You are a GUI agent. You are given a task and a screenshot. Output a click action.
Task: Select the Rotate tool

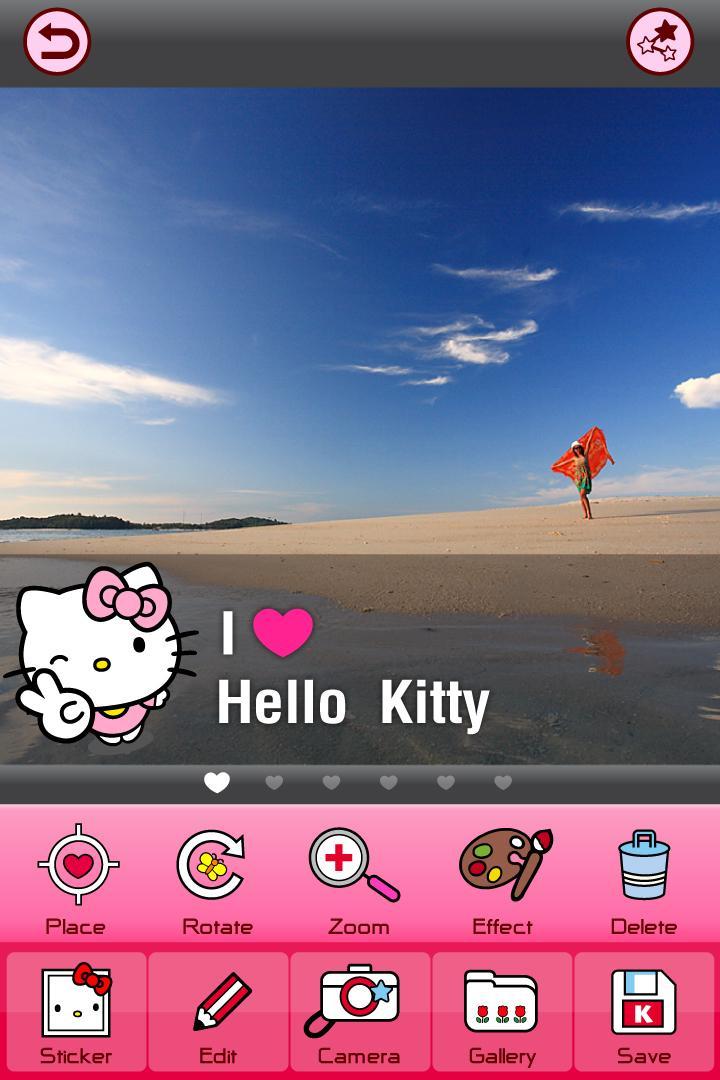[x=216, y=877]
